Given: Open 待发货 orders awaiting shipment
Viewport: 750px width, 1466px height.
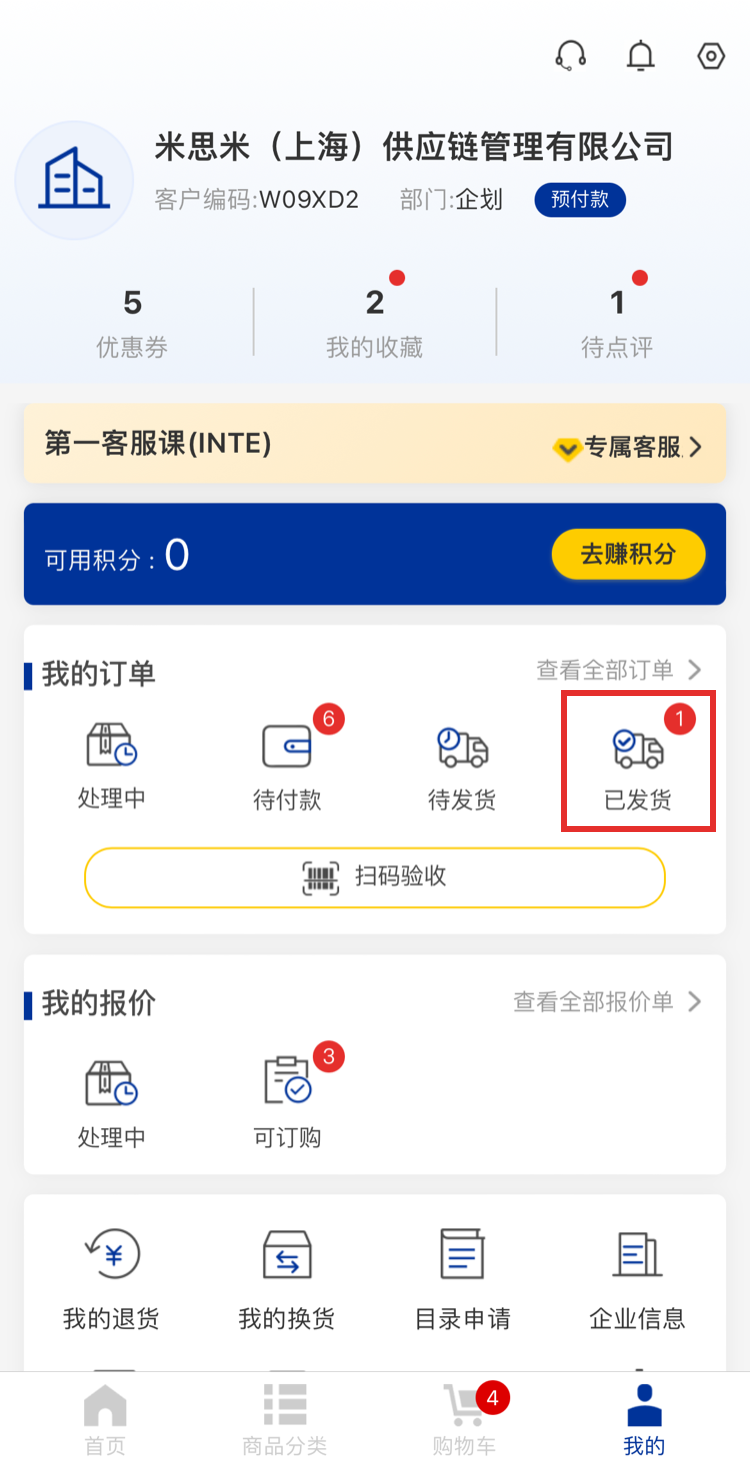Looking at the screenshot, I should [x=462, y=767].
